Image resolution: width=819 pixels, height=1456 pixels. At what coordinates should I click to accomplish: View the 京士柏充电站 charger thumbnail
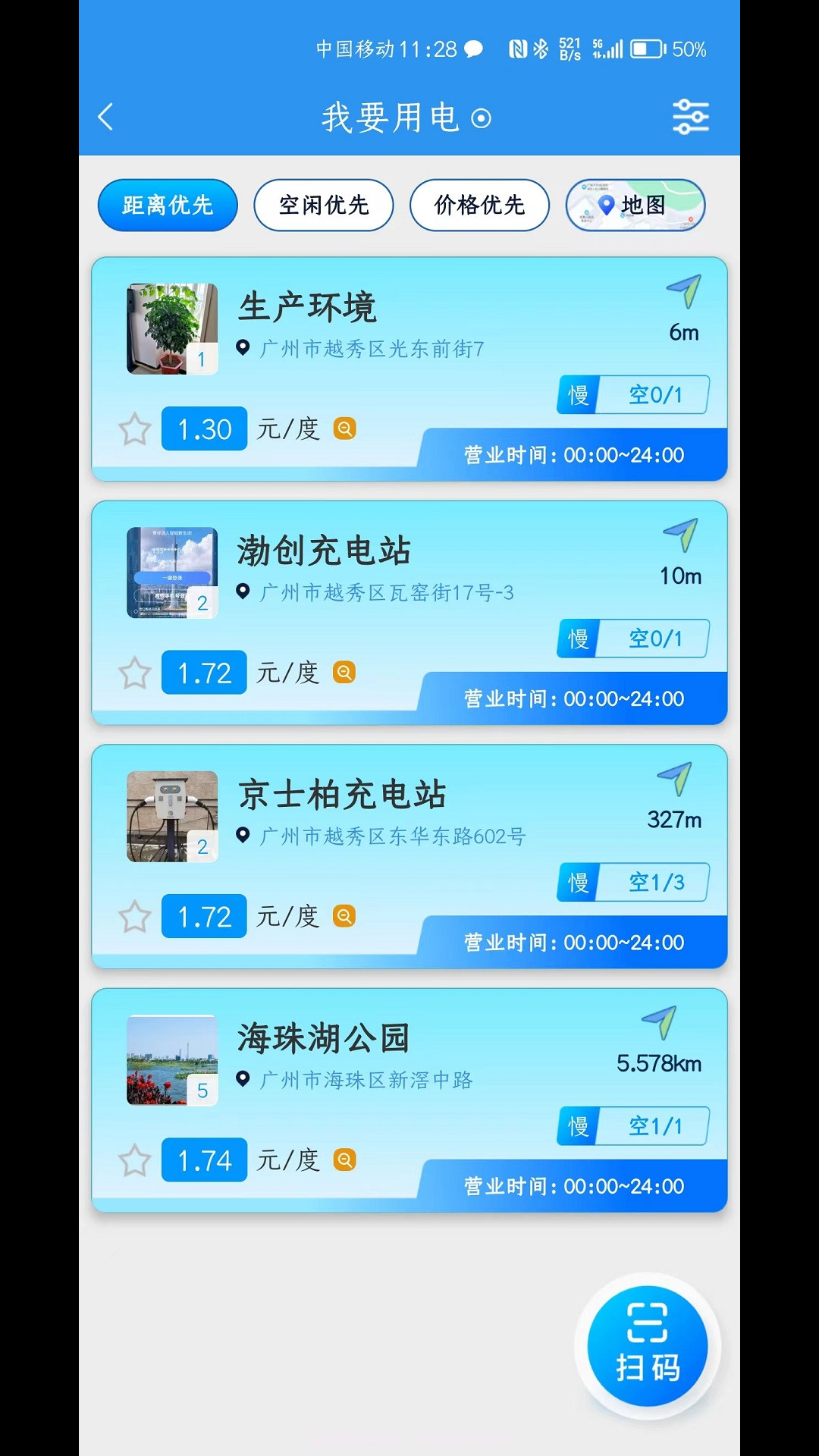point(172,817)
